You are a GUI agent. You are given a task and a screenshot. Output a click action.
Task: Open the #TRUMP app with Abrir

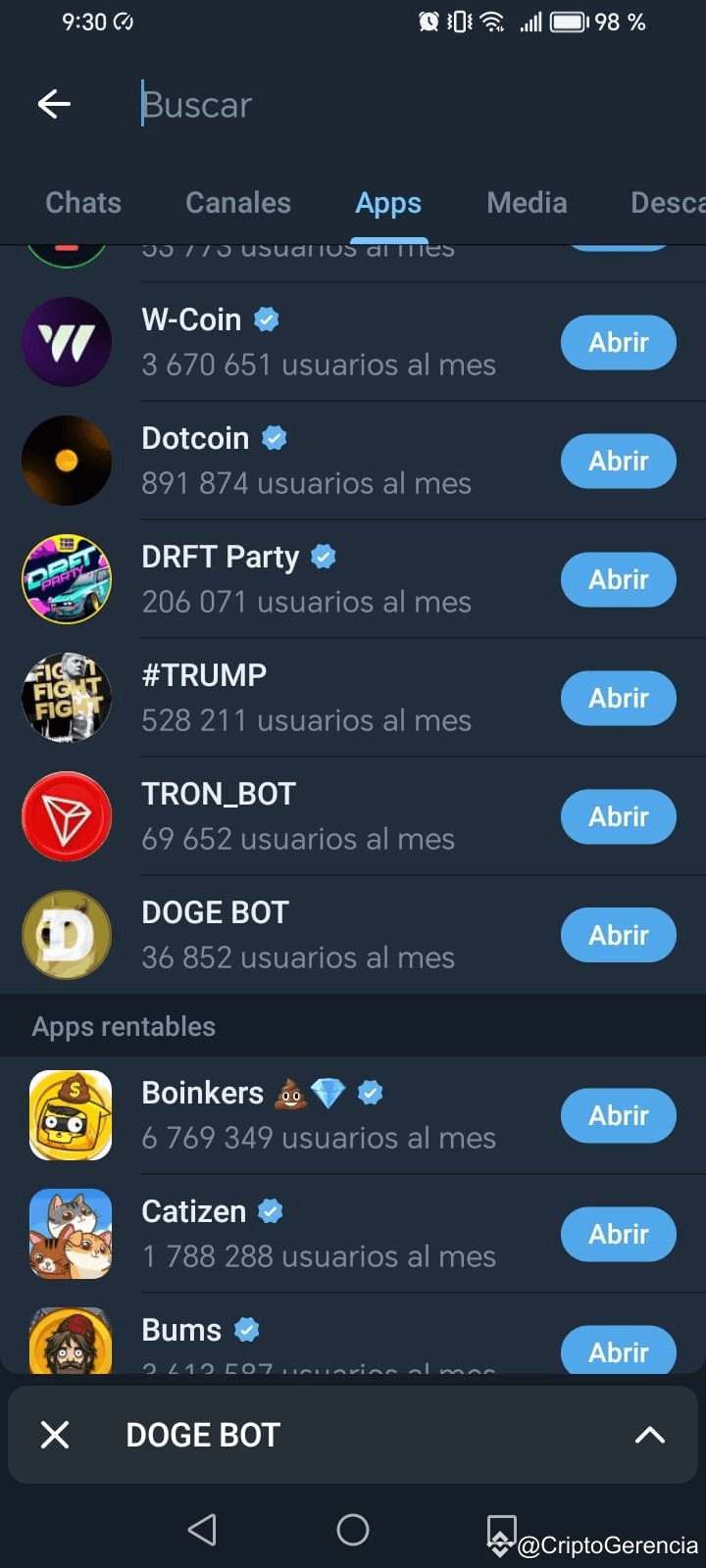(618, 699)
